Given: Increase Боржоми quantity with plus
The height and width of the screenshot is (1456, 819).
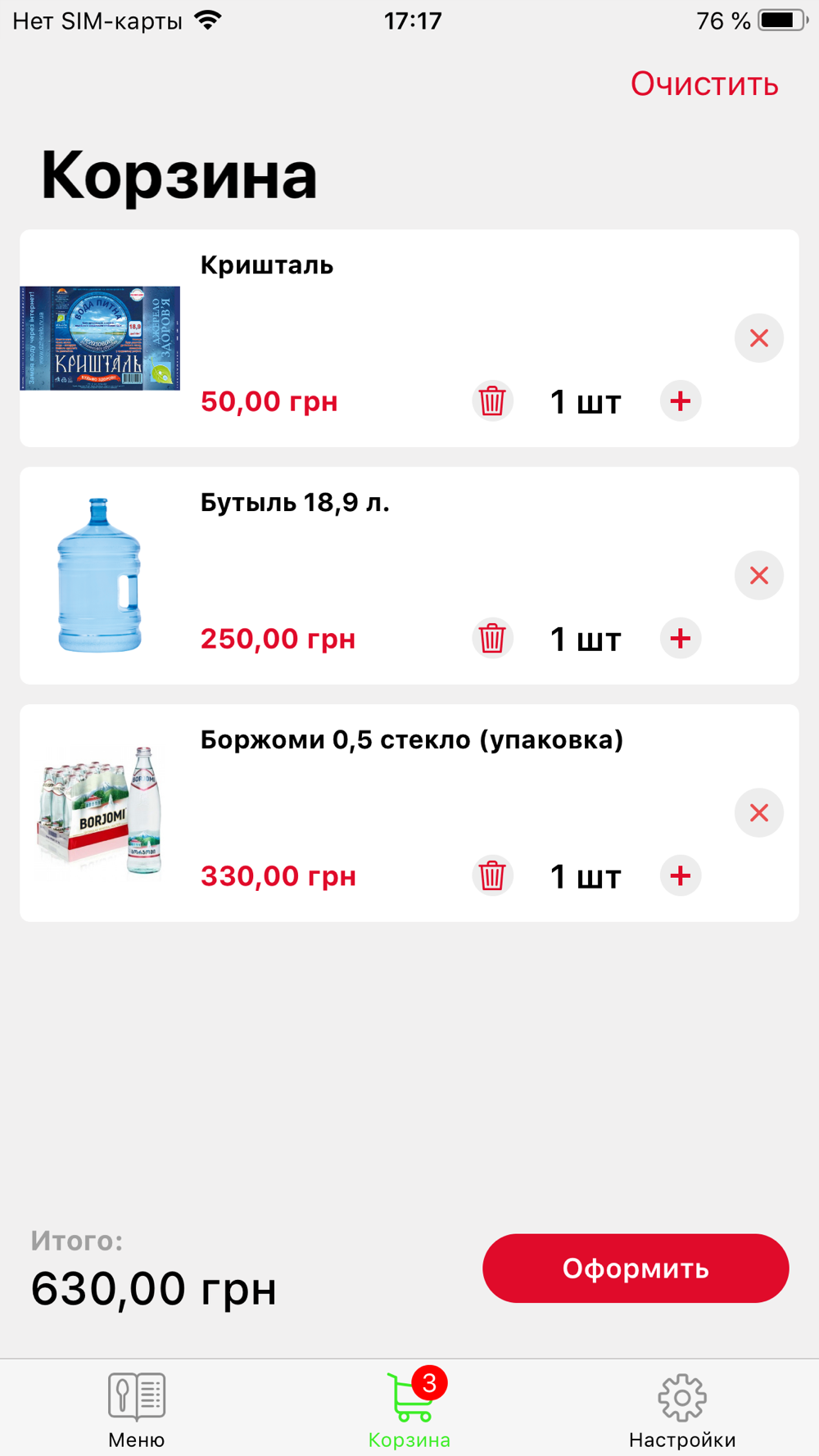Looking at the screenshot, I should (x=681, y=876).
